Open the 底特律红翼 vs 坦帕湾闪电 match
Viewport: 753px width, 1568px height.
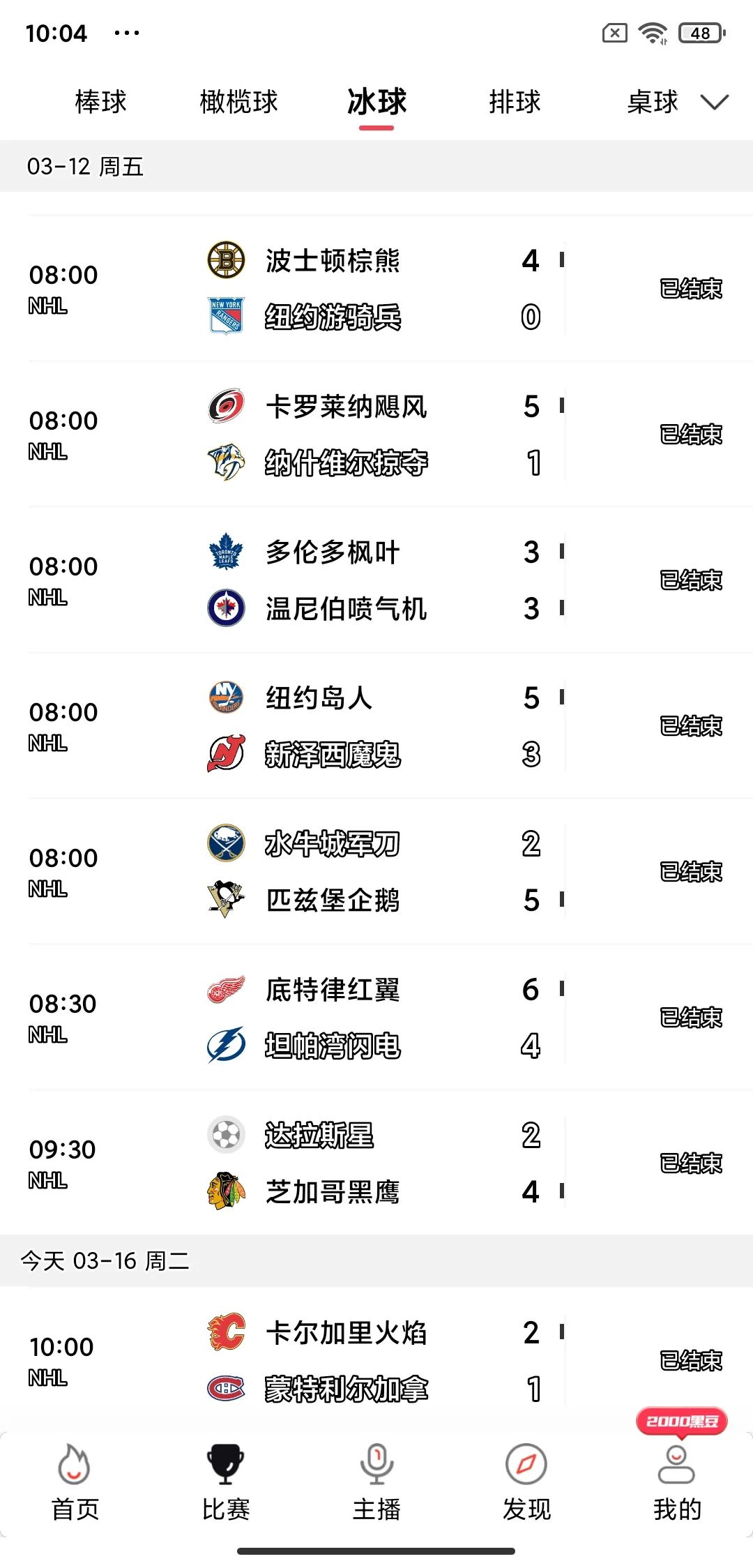[376, 1018]
